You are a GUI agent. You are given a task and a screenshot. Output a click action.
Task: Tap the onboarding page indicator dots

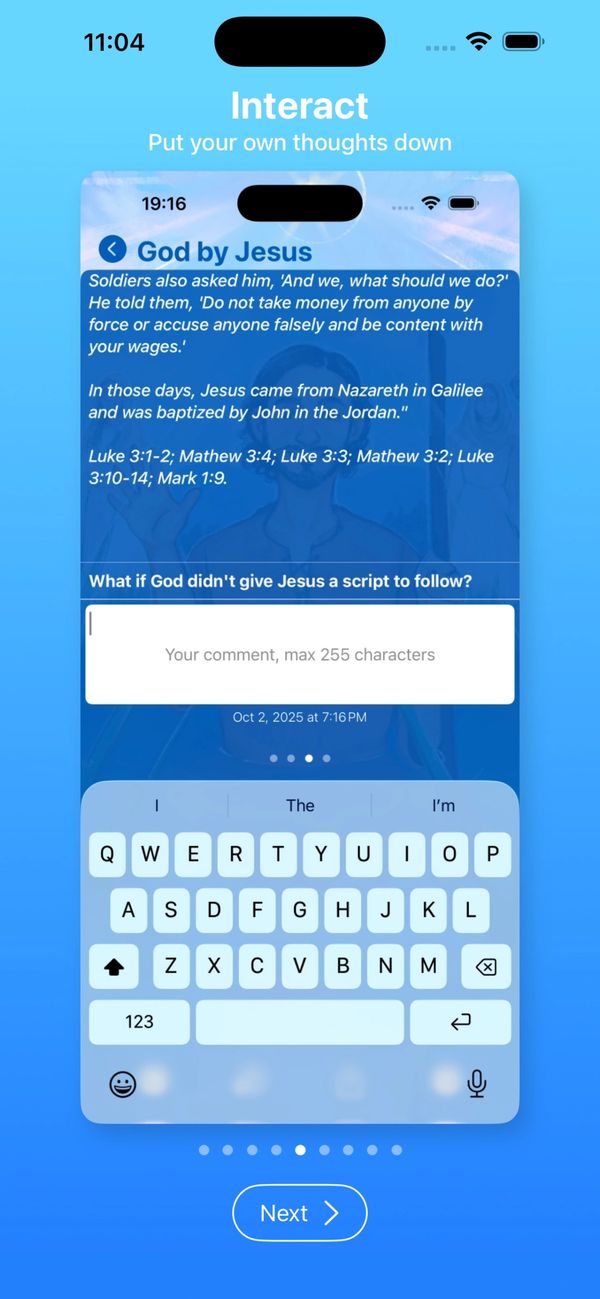pos(300,1150)
